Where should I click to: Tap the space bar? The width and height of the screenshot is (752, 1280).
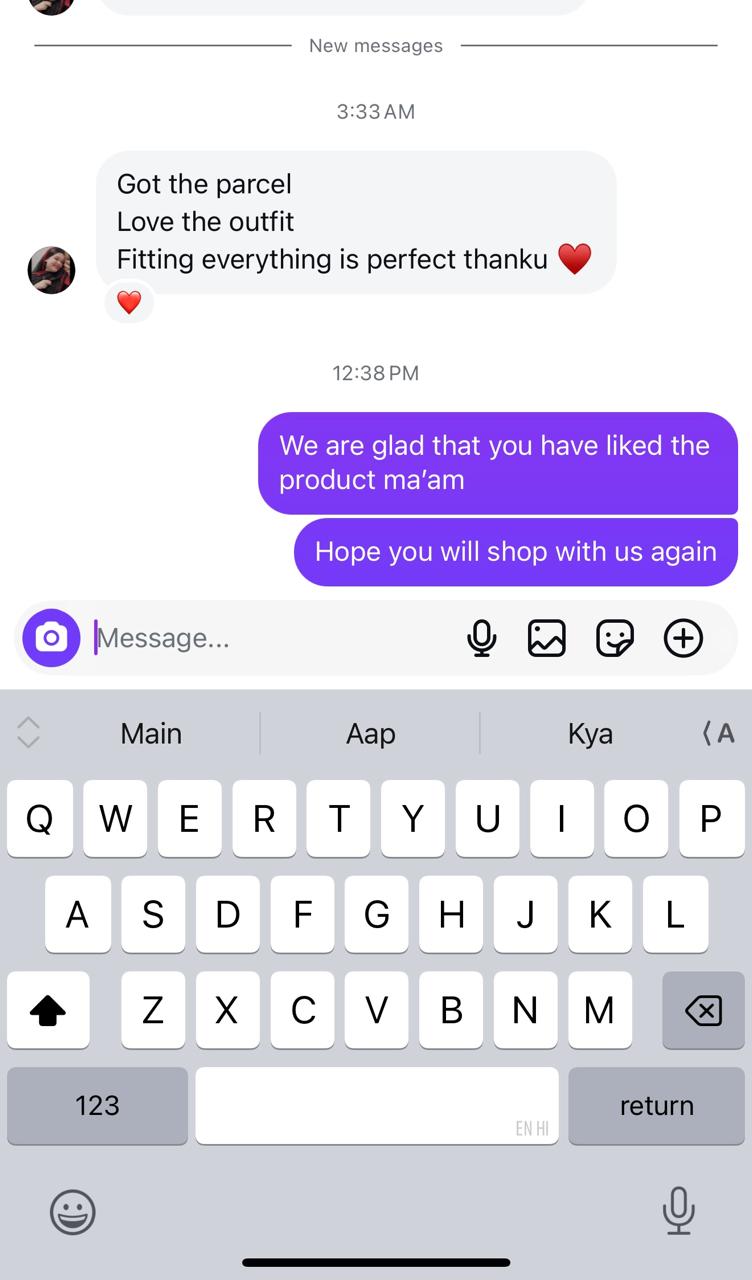coord(376,1105)
